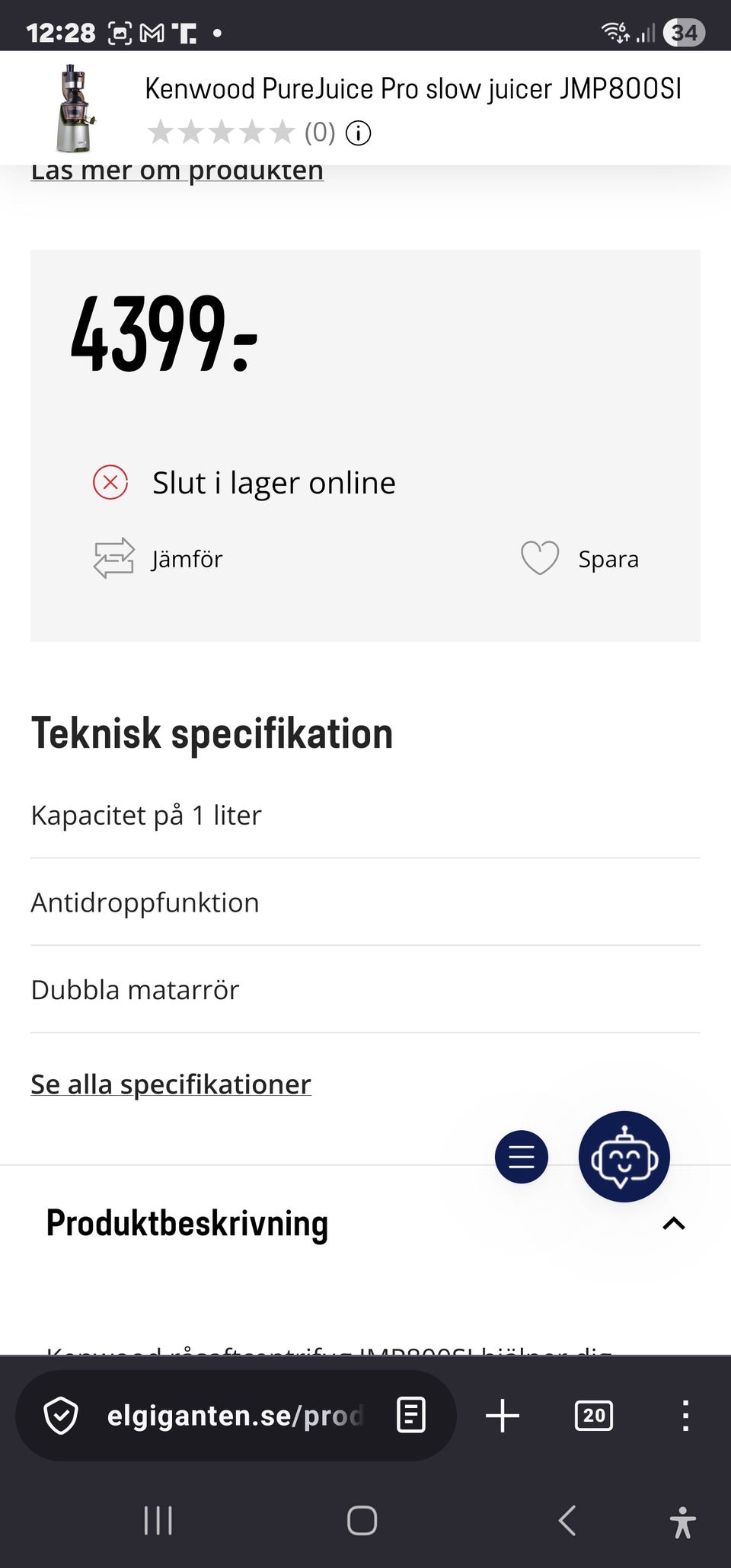Screen dimensions: 731x1568
Task: Tap the product title Kenwood PureJuice Pro
Action: [x=413, y=88]
